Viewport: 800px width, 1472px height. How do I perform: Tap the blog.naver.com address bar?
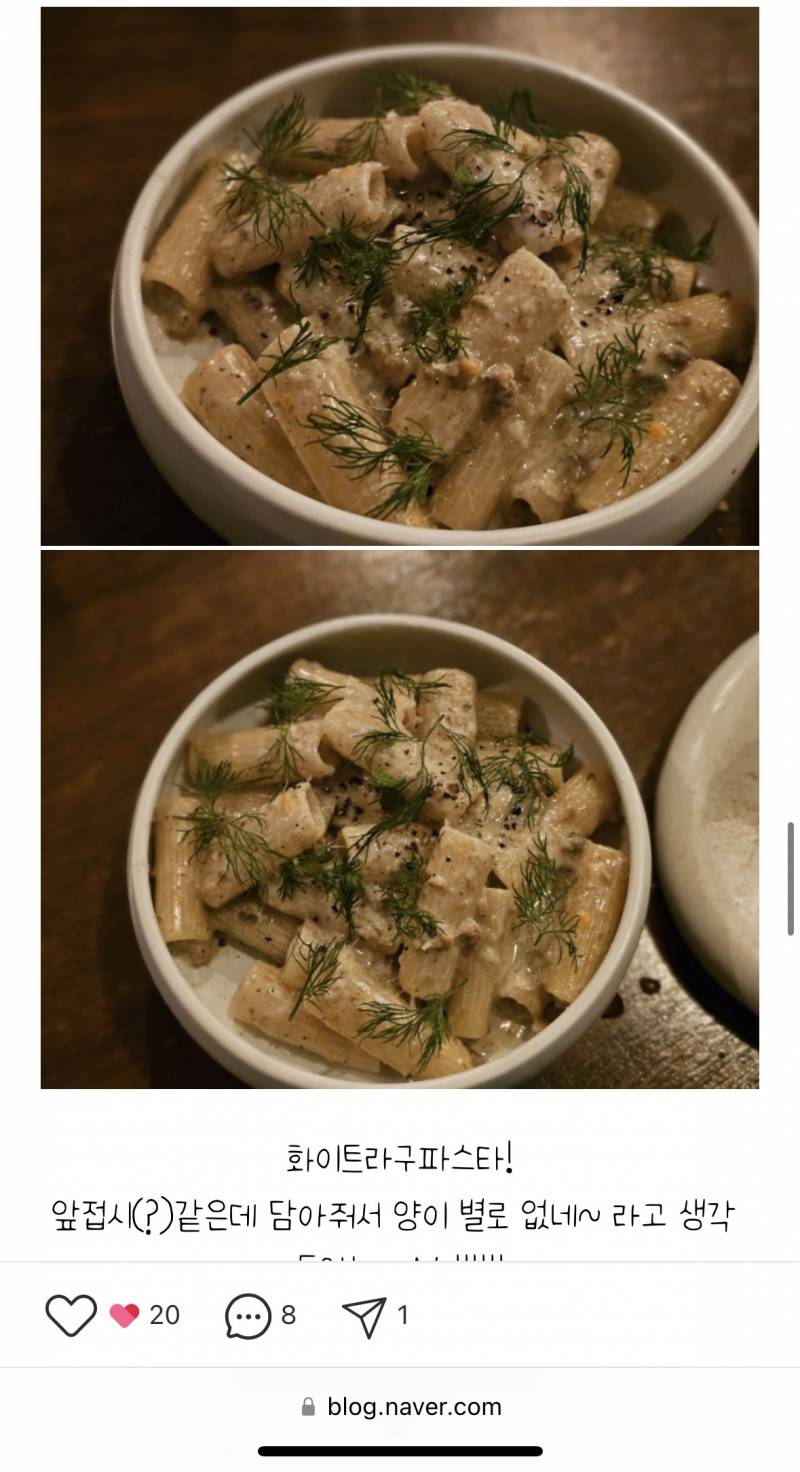[x=401, y=1407]
